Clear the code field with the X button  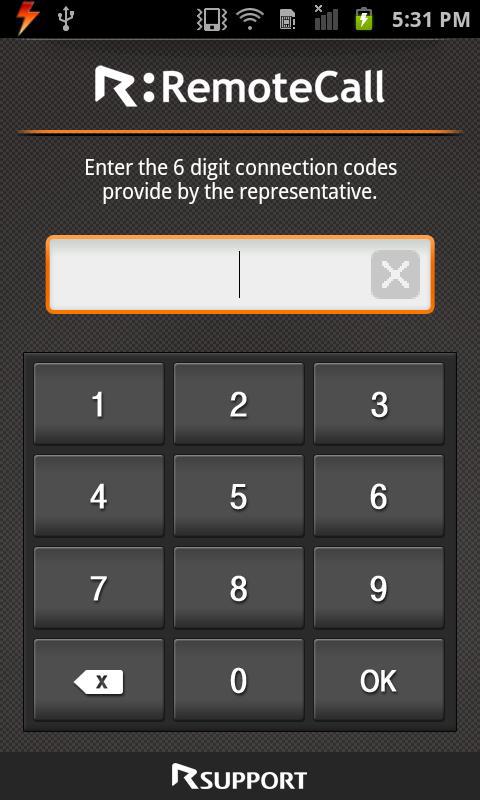click(x=396, y=274)
